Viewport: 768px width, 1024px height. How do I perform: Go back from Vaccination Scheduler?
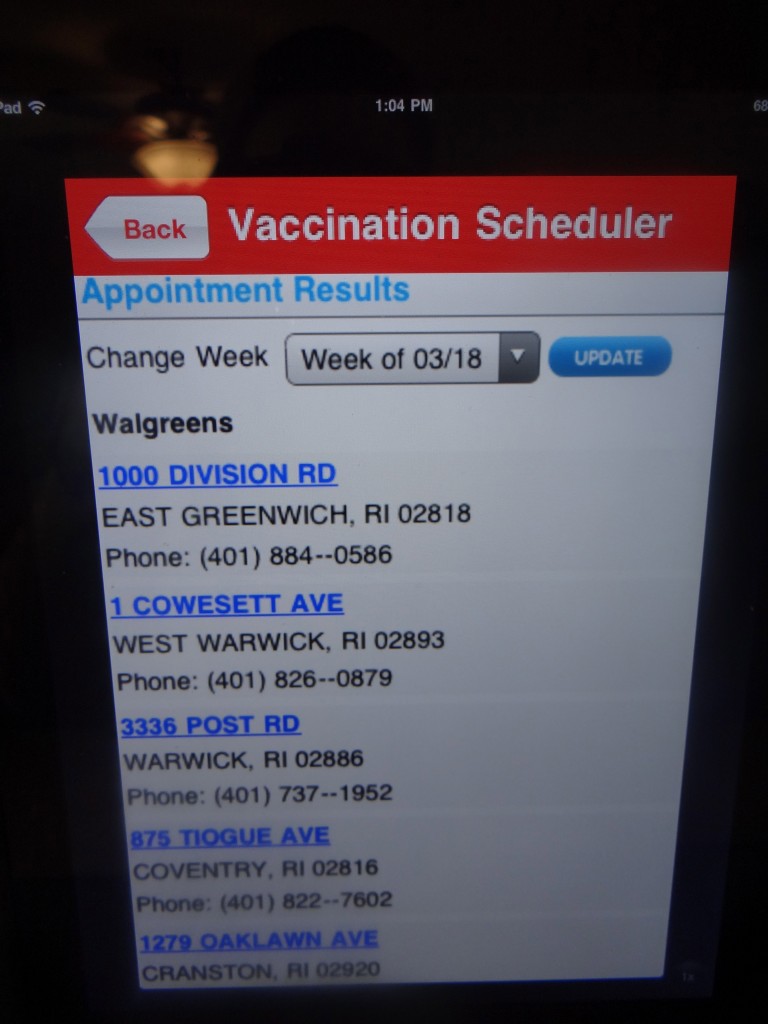148,229
